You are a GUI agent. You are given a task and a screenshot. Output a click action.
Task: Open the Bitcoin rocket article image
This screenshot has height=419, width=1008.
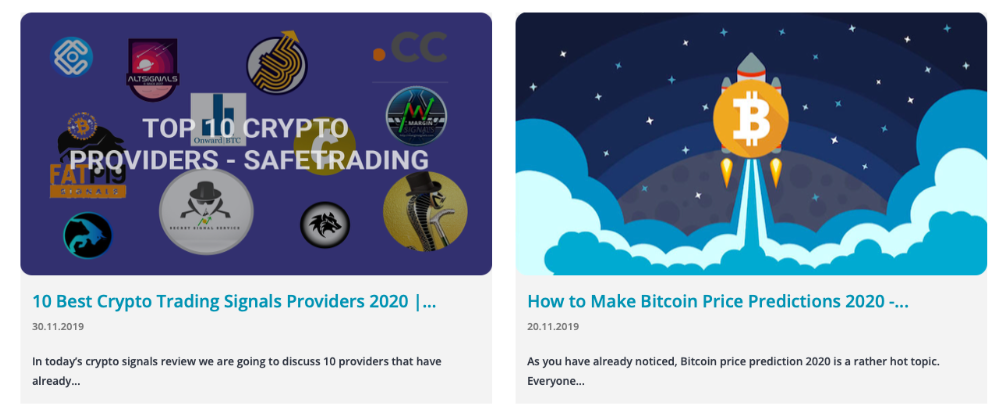coord(751,143)
